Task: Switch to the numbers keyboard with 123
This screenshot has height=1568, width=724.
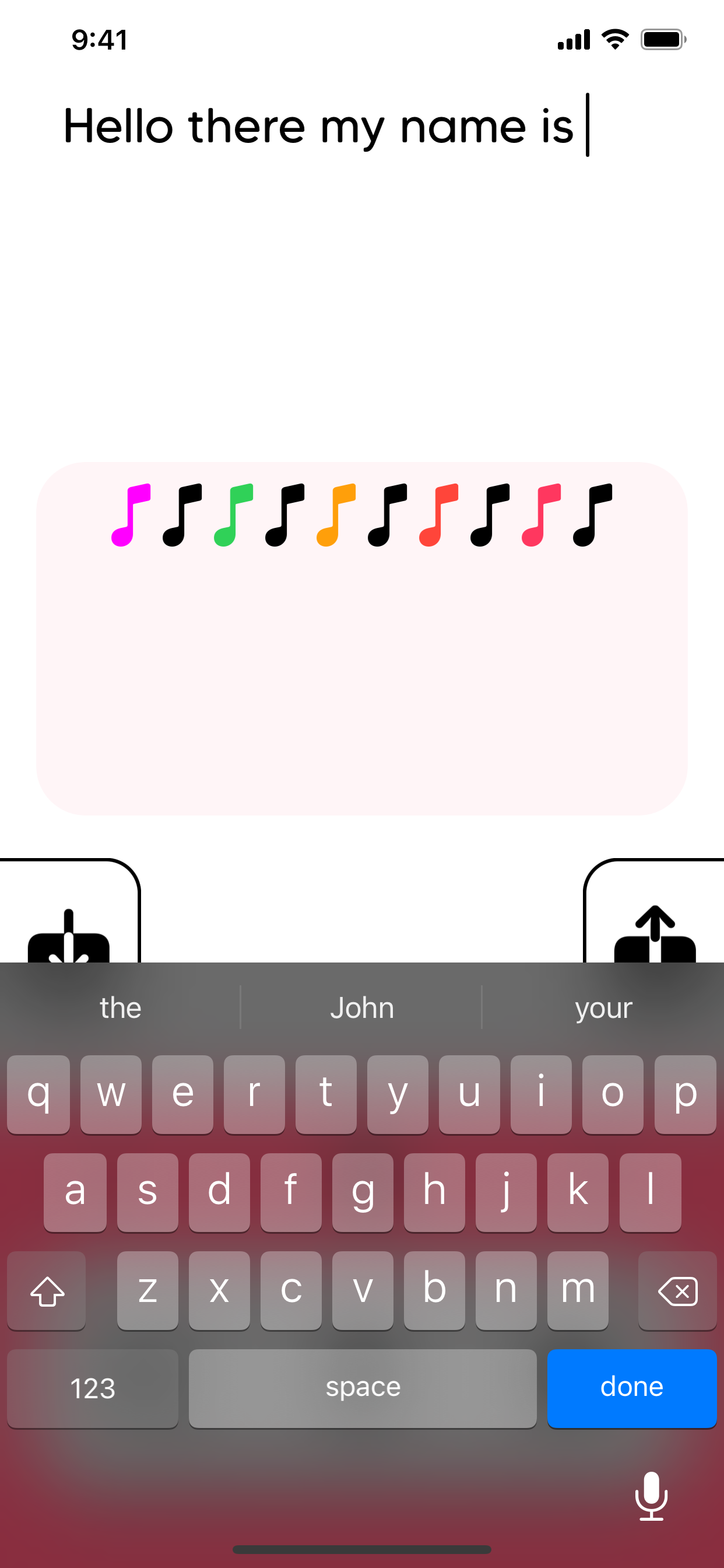Action: [92, 1388]
